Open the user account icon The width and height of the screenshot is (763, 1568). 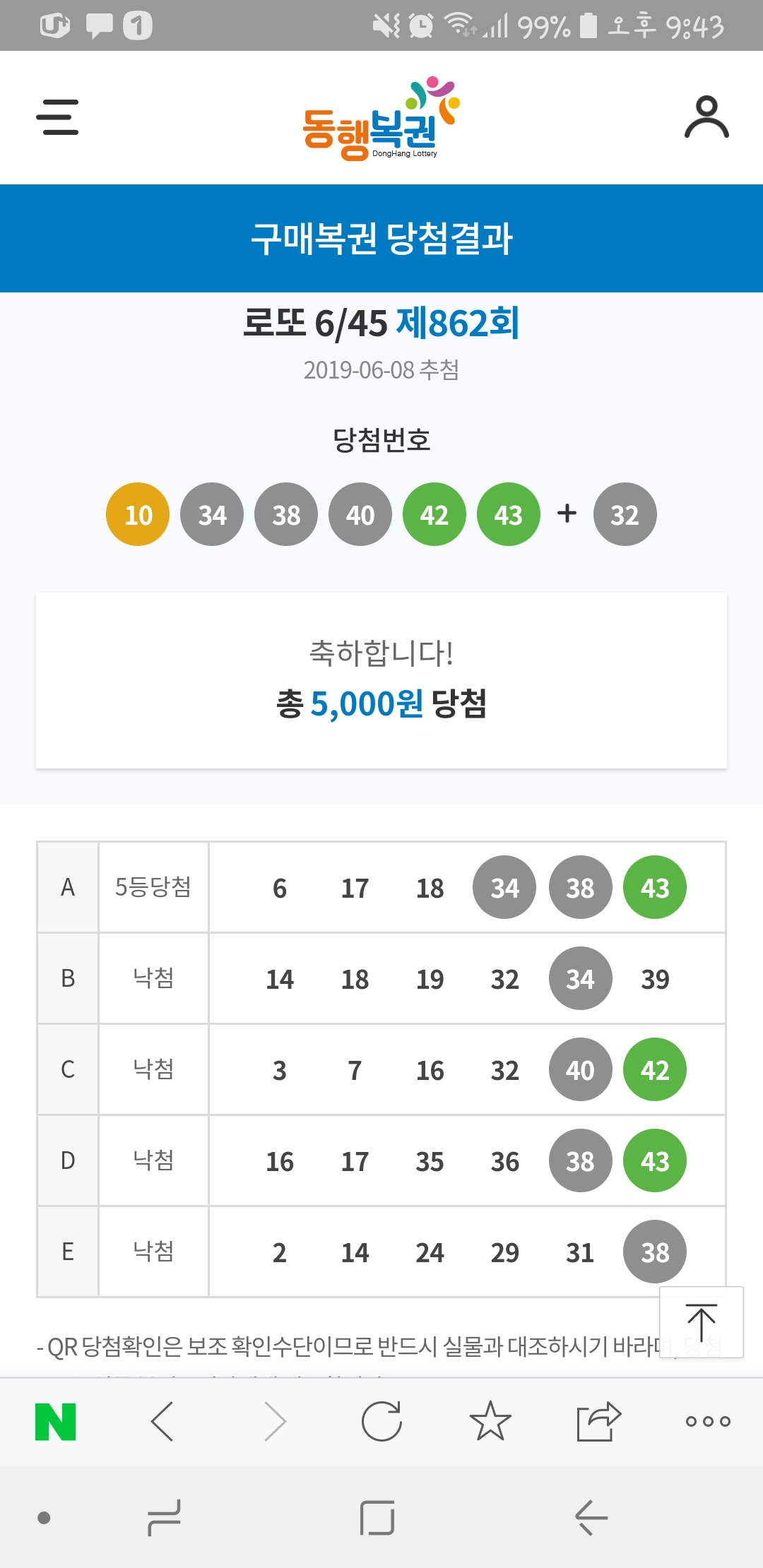pyautogui.click(x=706, y=117)
